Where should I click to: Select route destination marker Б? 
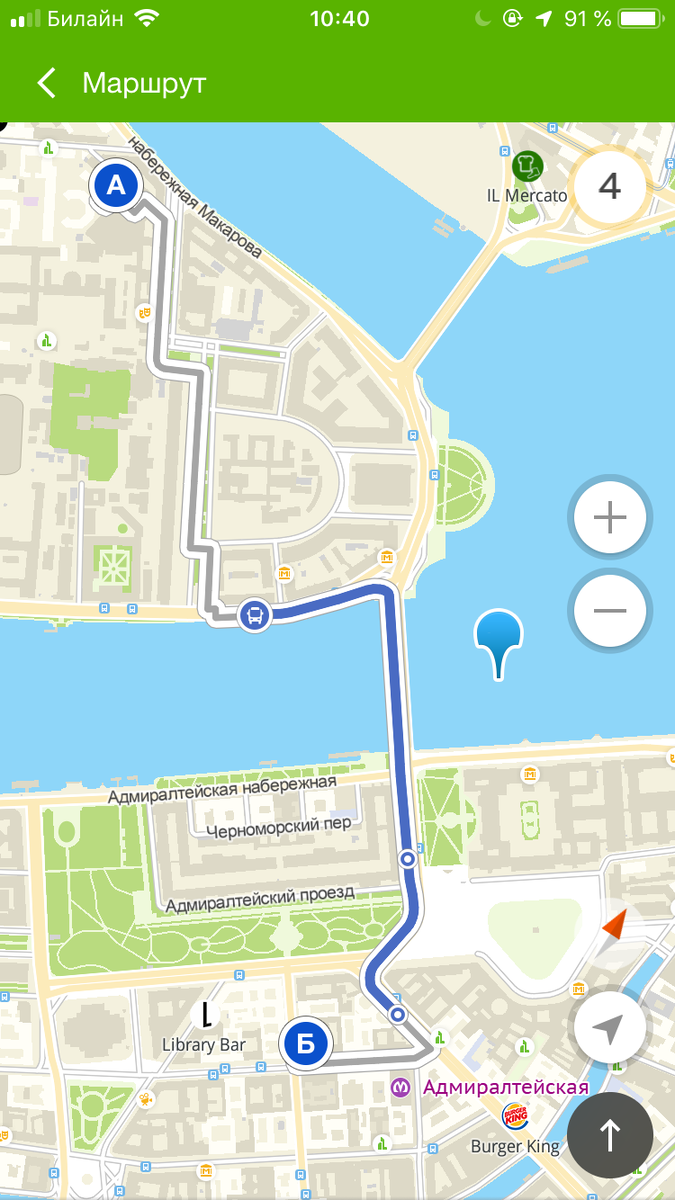pos(307,1044)
